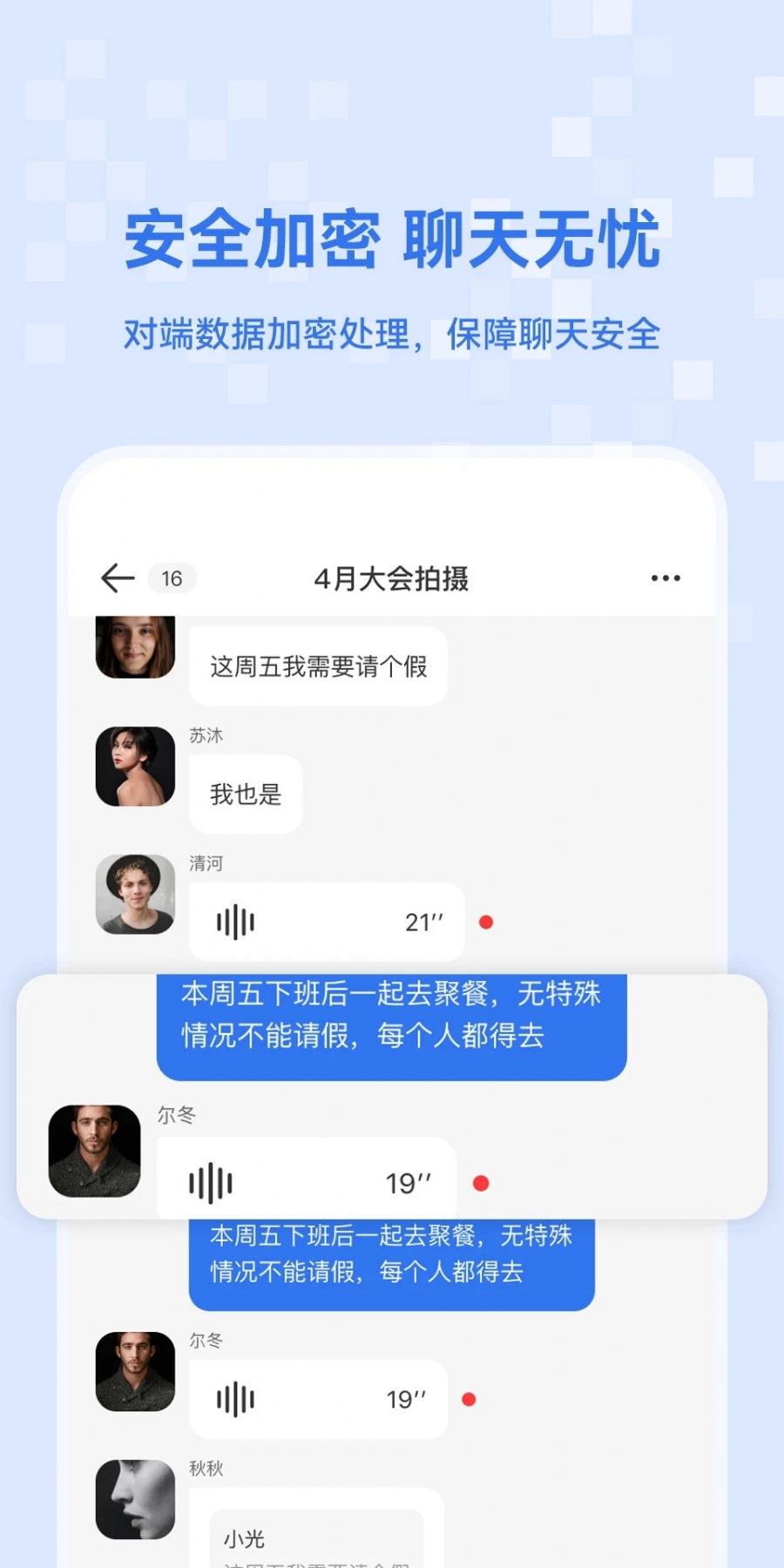Image resolution: width=784 pixels, height=1568 pixels.
Task: Open 秋秋's profile avatar
Action: pos(135,1501)
